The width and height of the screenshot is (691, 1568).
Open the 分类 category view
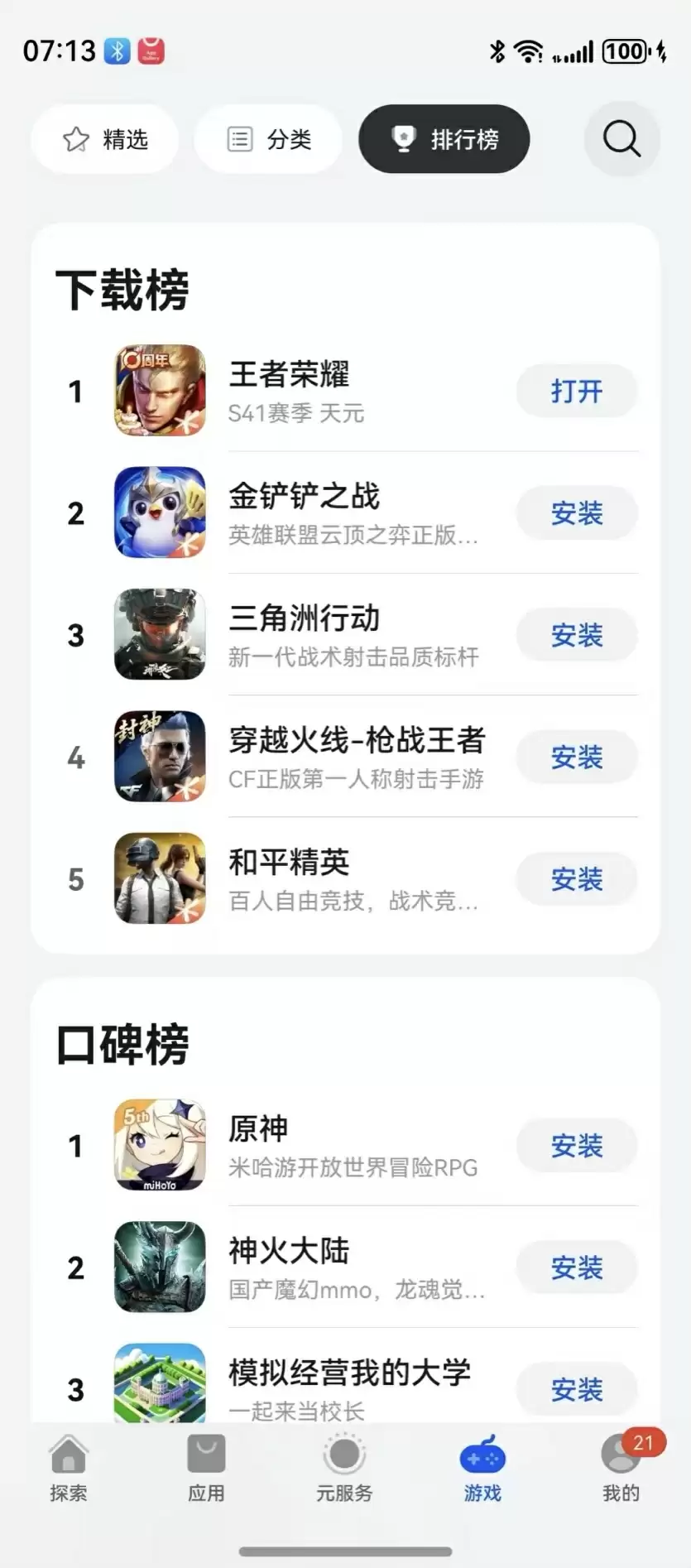[268, 139]
